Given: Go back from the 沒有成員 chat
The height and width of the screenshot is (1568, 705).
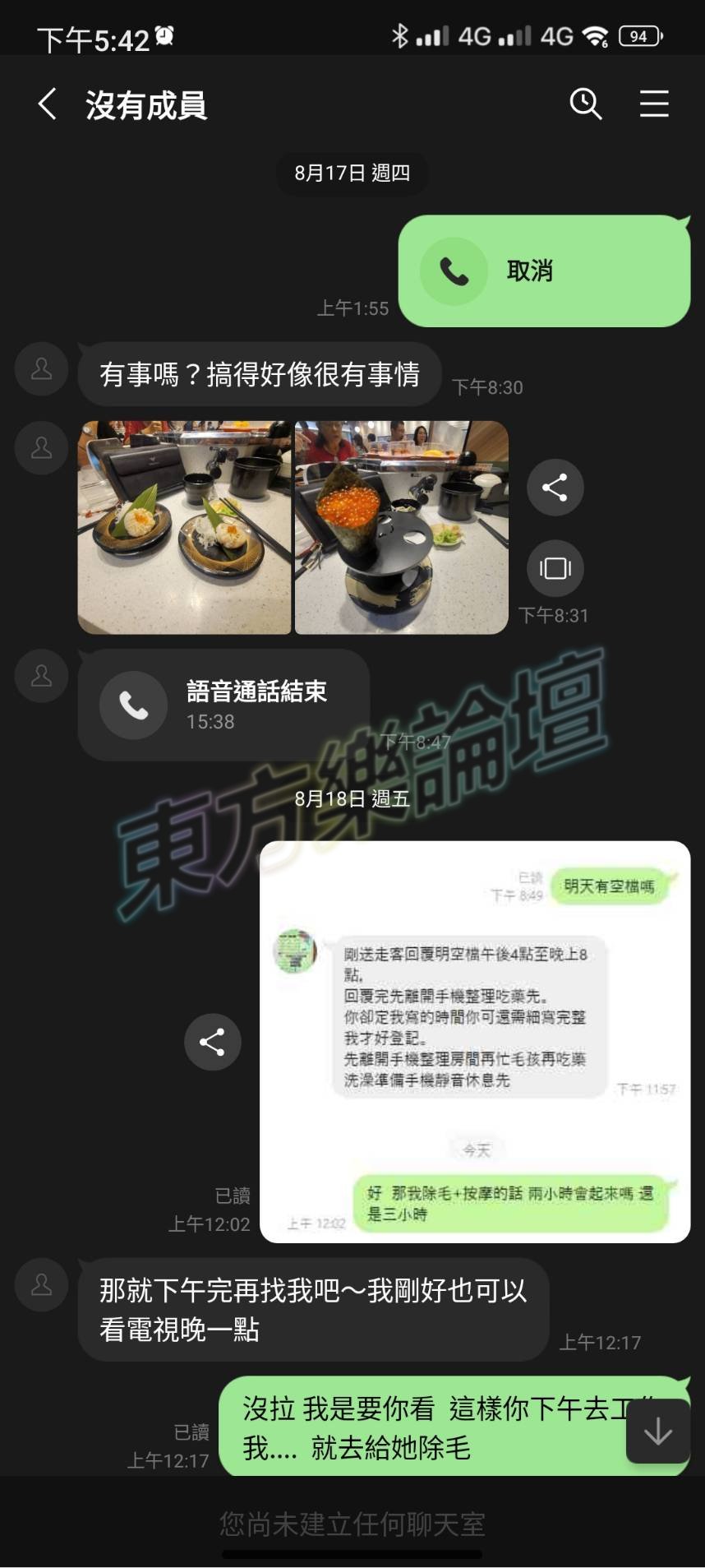Looking at the screenshot, I should pyautogui.click(x=48, y=104).
